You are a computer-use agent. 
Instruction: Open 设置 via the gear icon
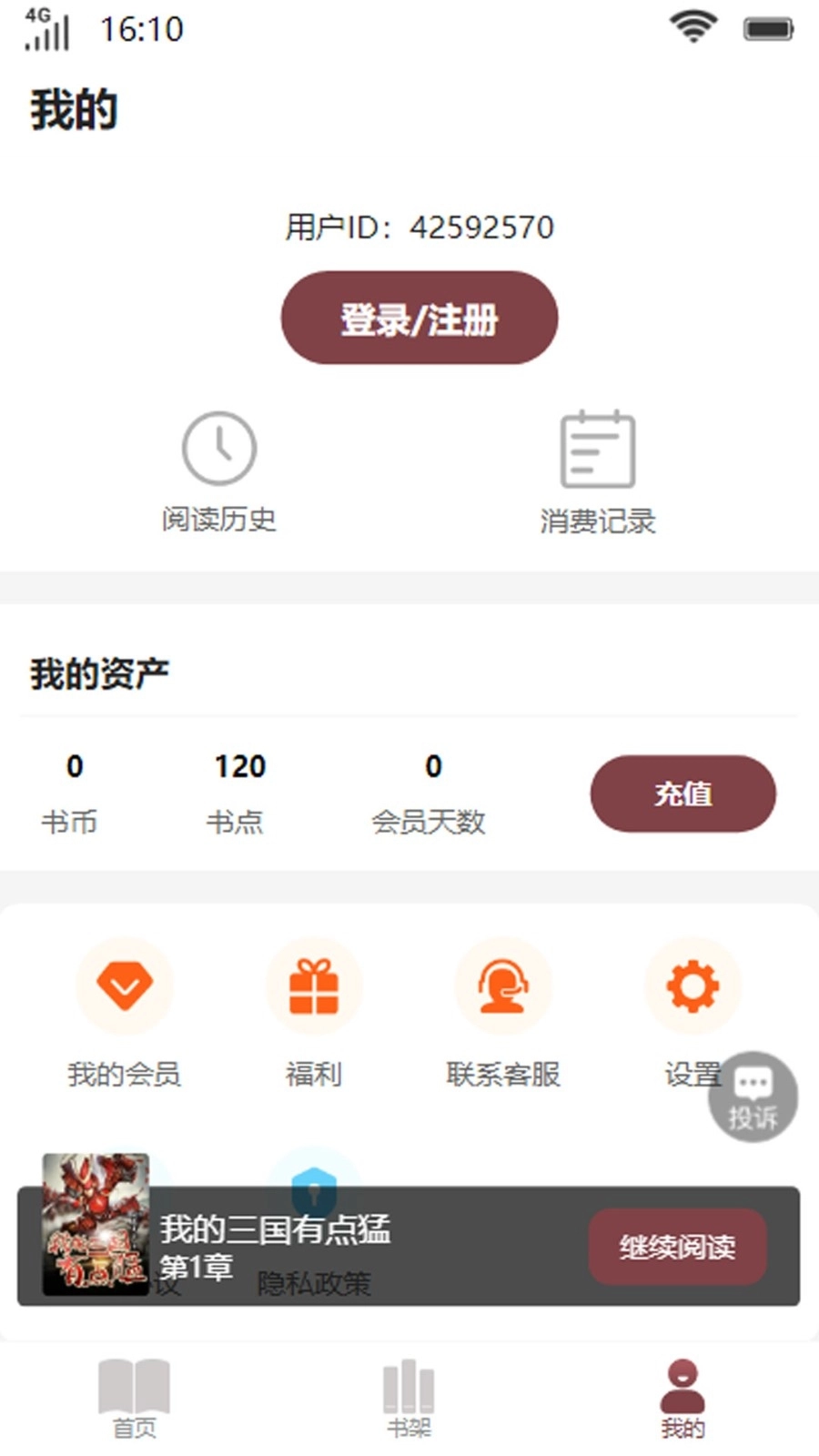692,986
